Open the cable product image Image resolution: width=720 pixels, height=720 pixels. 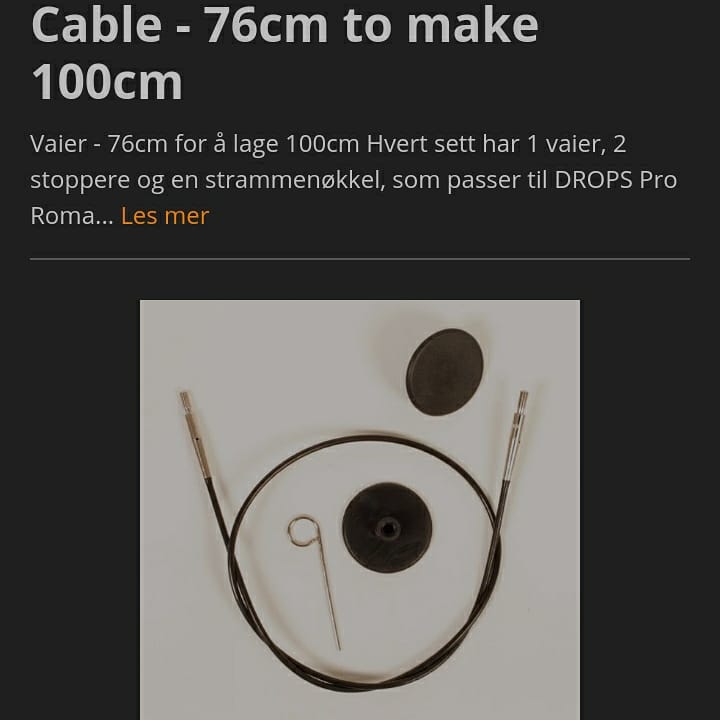point(360,508)
